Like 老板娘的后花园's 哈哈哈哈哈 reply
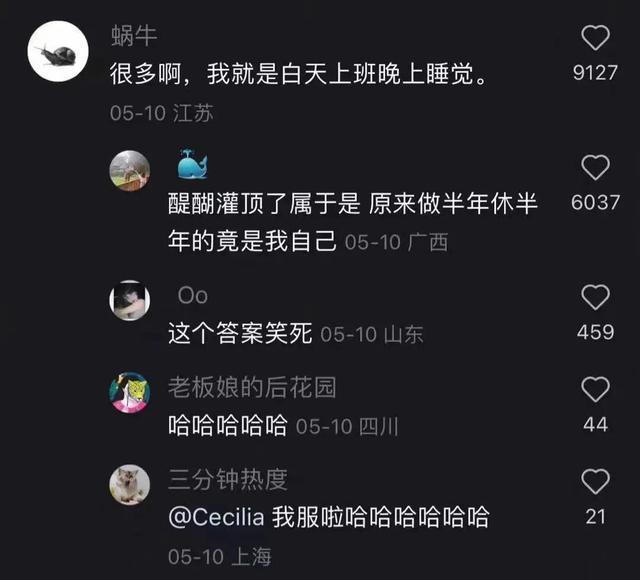 click(595, 390)
